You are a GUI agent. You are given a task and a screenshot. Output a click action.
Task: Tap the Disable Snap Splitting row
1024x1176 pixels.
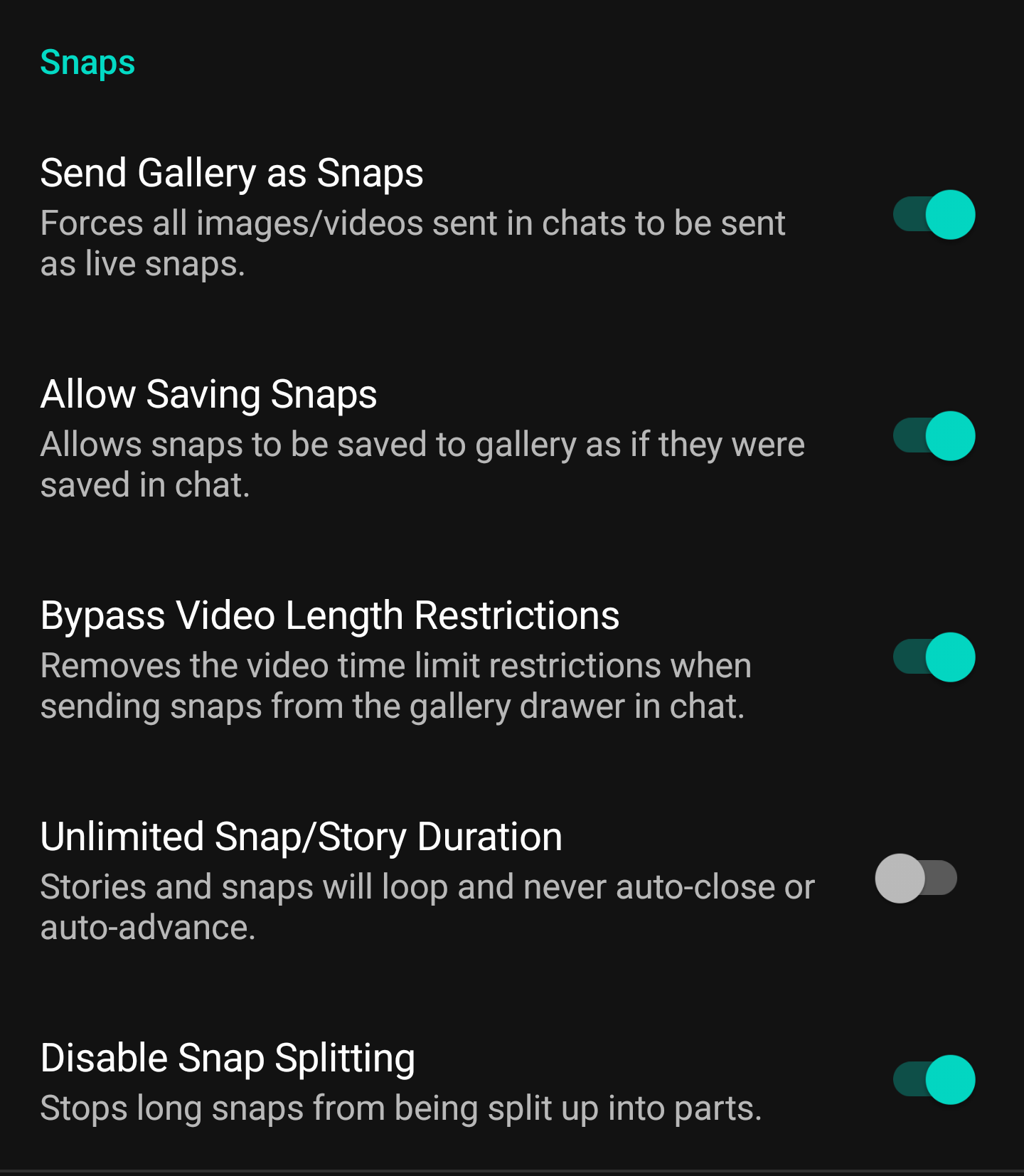[x=228, y=1057]
